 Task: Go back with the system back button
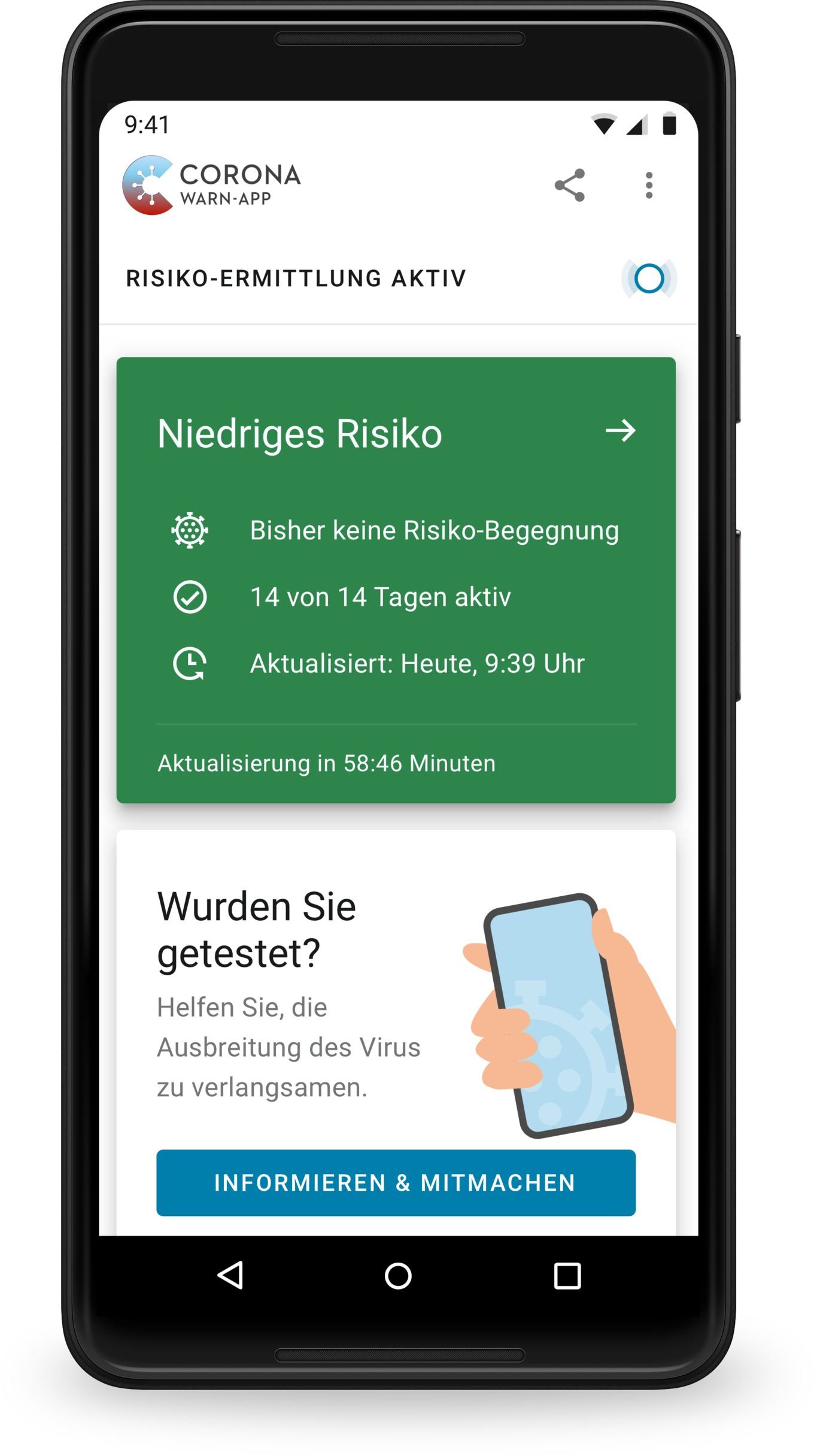[x=230, y=1275]
